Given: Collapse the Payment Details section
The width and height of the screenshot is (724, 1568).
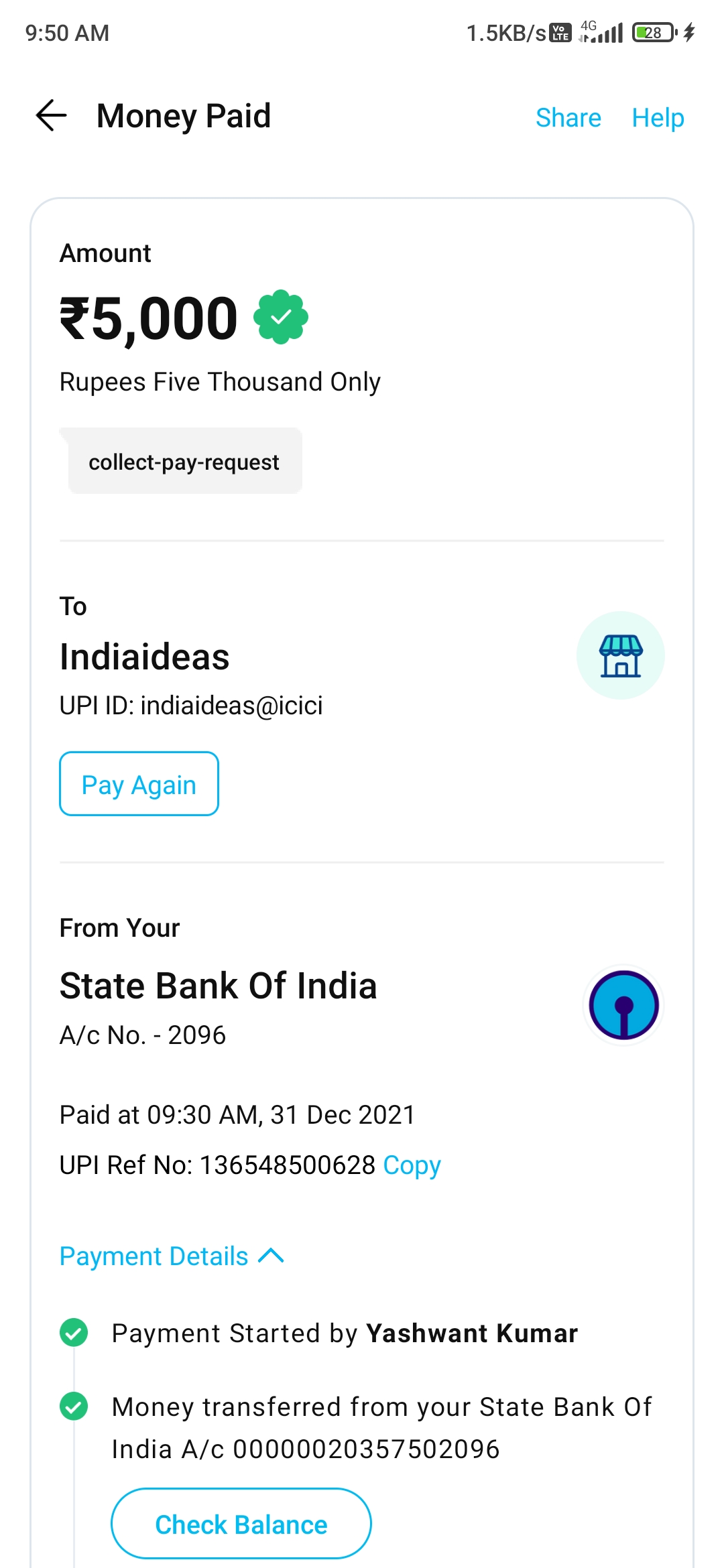Looking at the screenshot, I should pos(172,1256).
